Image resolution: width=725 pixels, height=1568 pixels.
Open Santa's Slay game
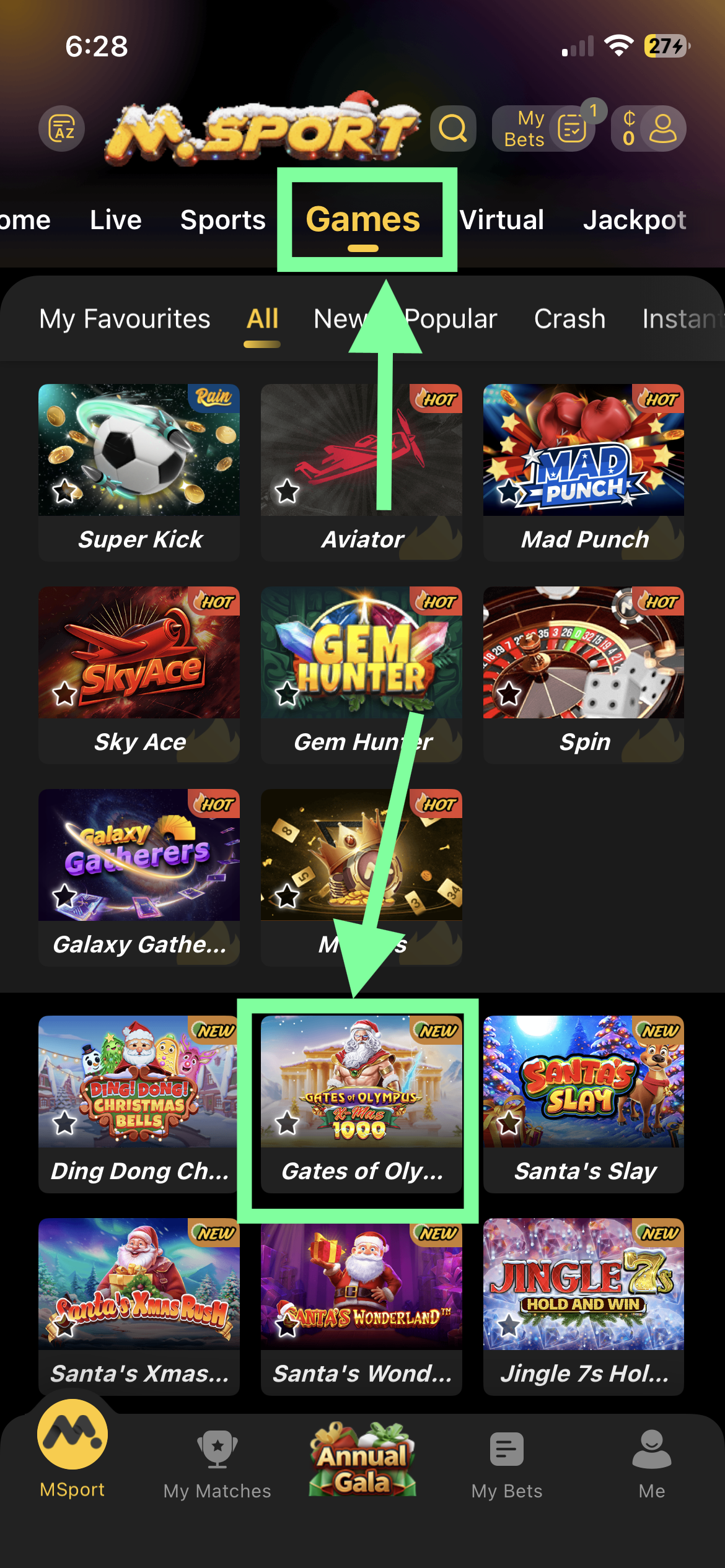(583, 1102)
